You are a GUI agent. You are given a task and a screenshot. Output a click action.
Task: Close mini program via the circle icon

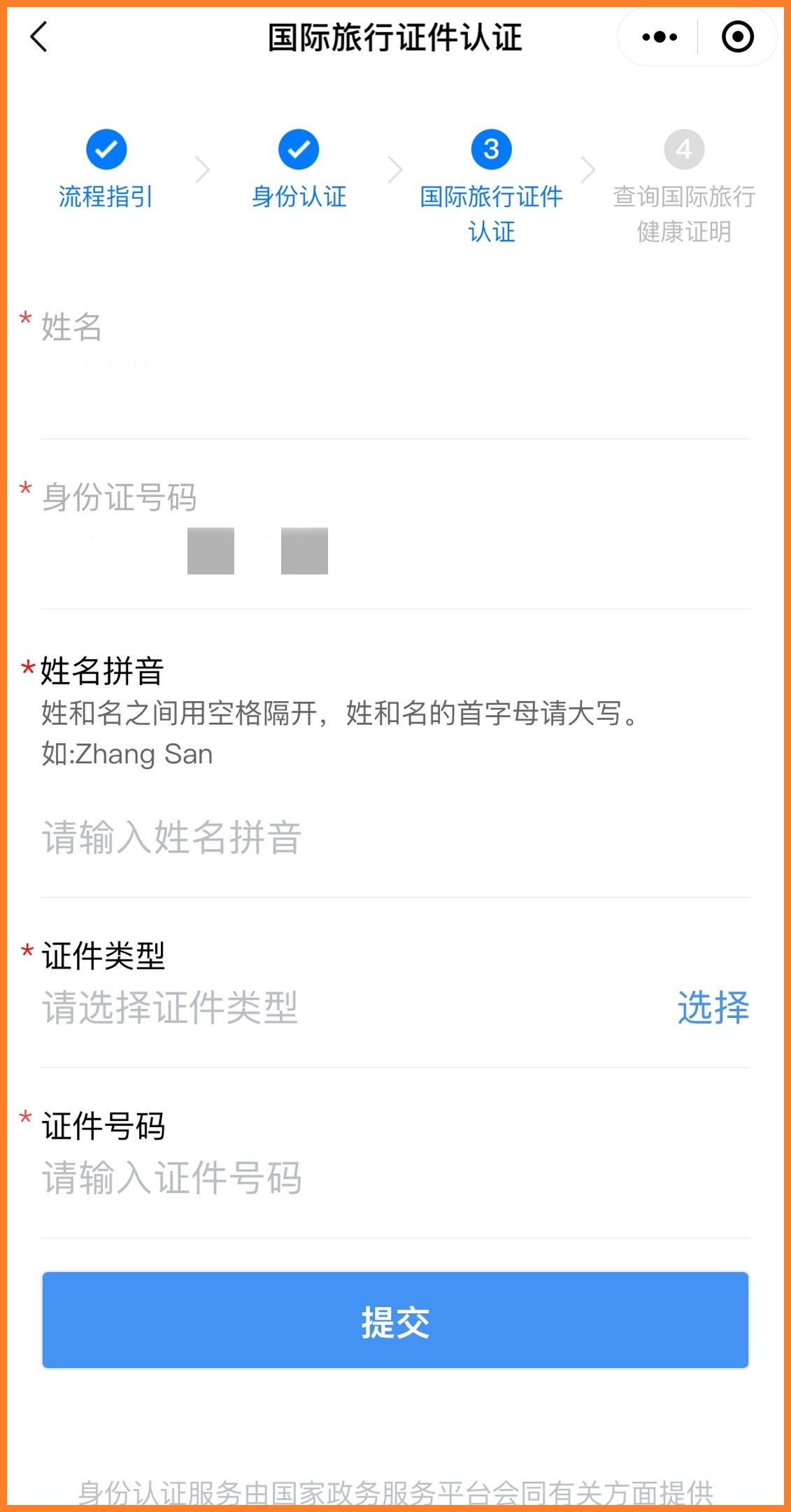(737, 37)
